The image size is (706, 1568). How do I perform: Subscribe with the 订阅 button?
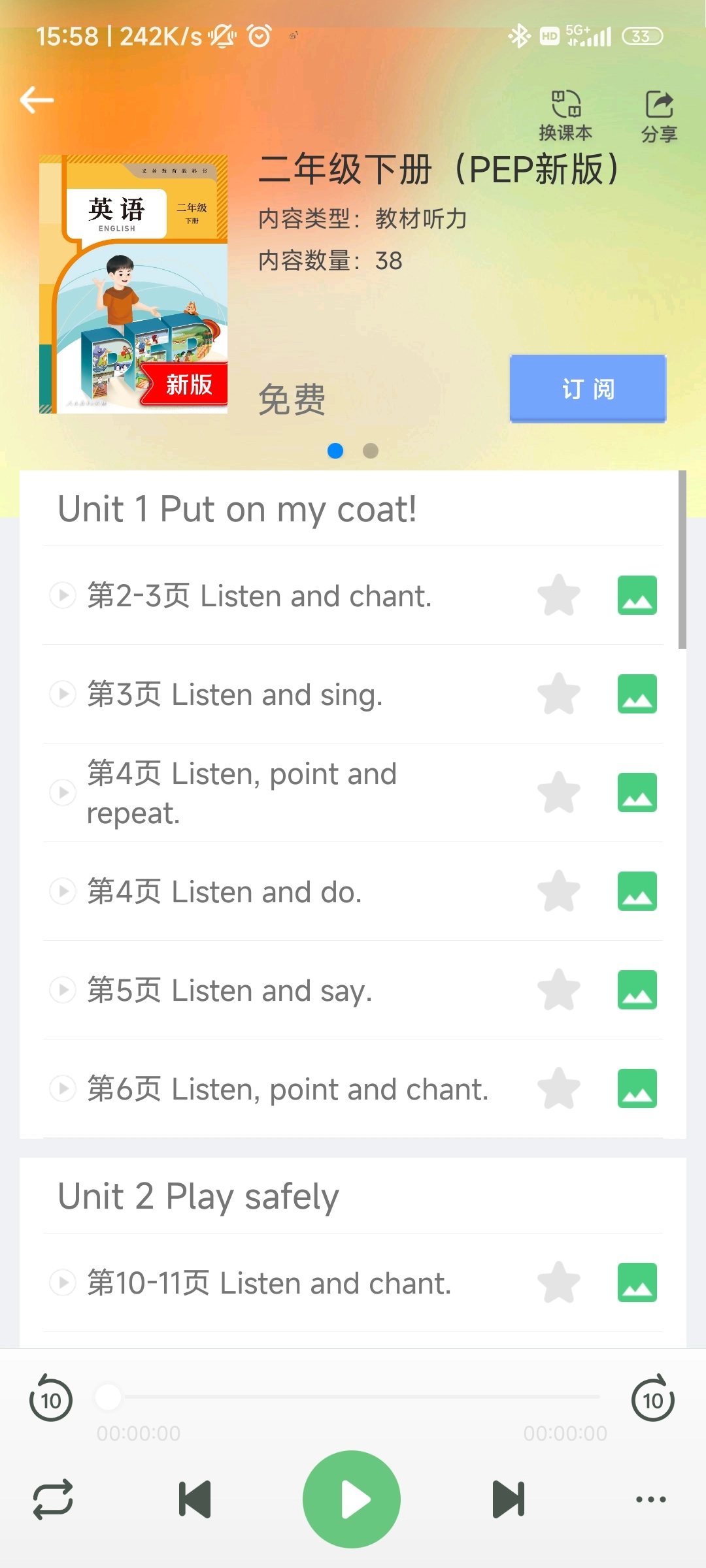point(588,389)
